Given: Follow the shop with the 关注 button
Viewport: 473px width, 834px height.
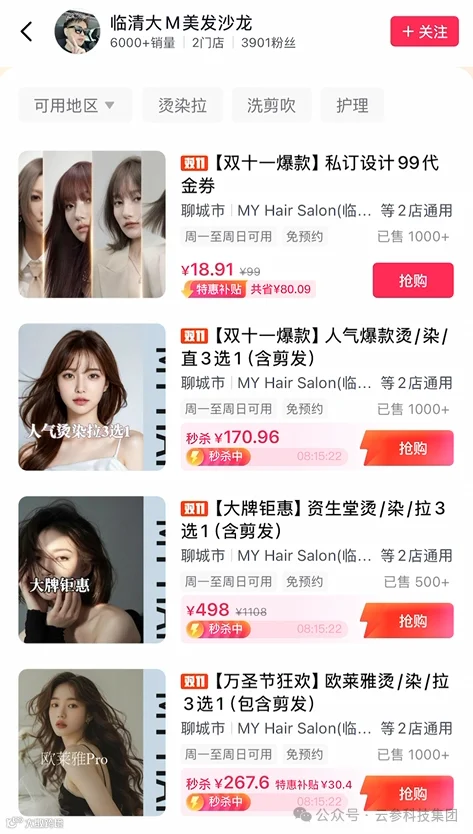Looking at the screenshot, I should [x=425, y=31].
